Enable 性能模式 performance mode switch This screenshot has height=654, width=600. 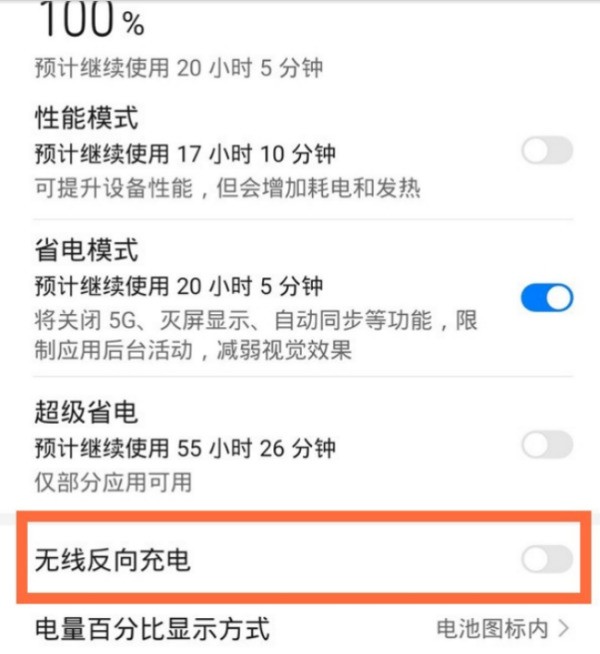click(x=546, y=152)
